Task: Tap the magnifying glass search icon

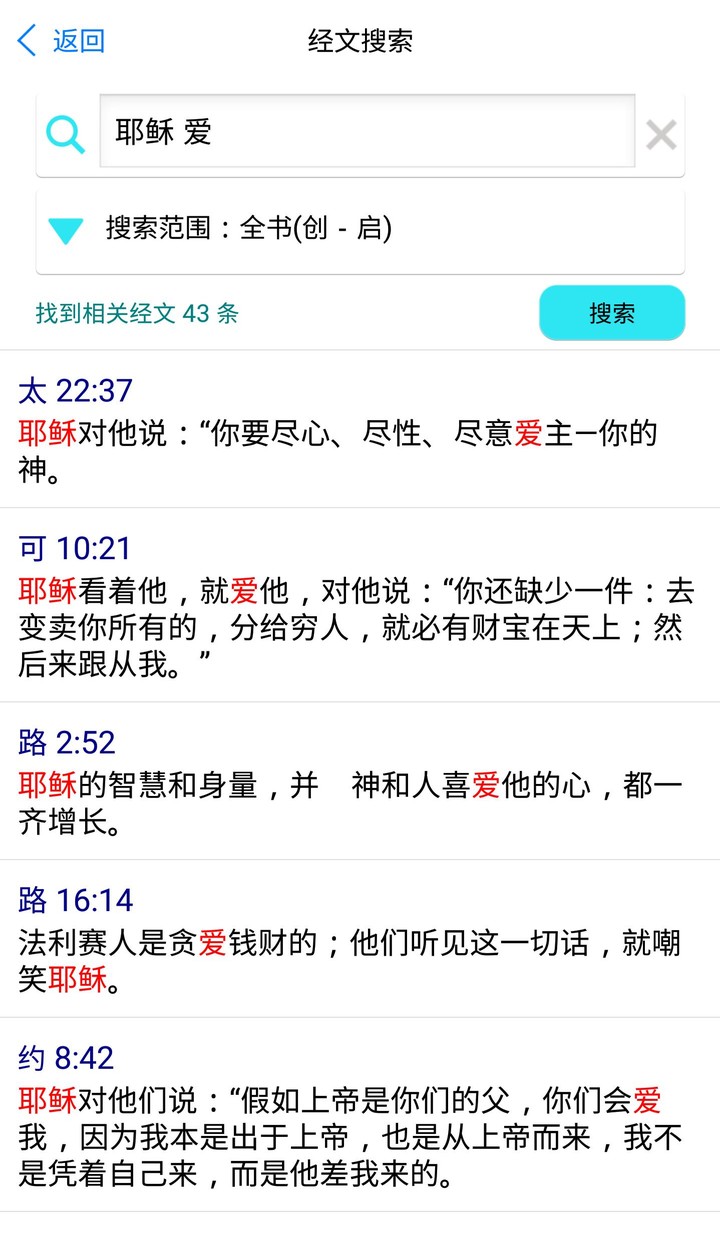Action: pos(65,131)
